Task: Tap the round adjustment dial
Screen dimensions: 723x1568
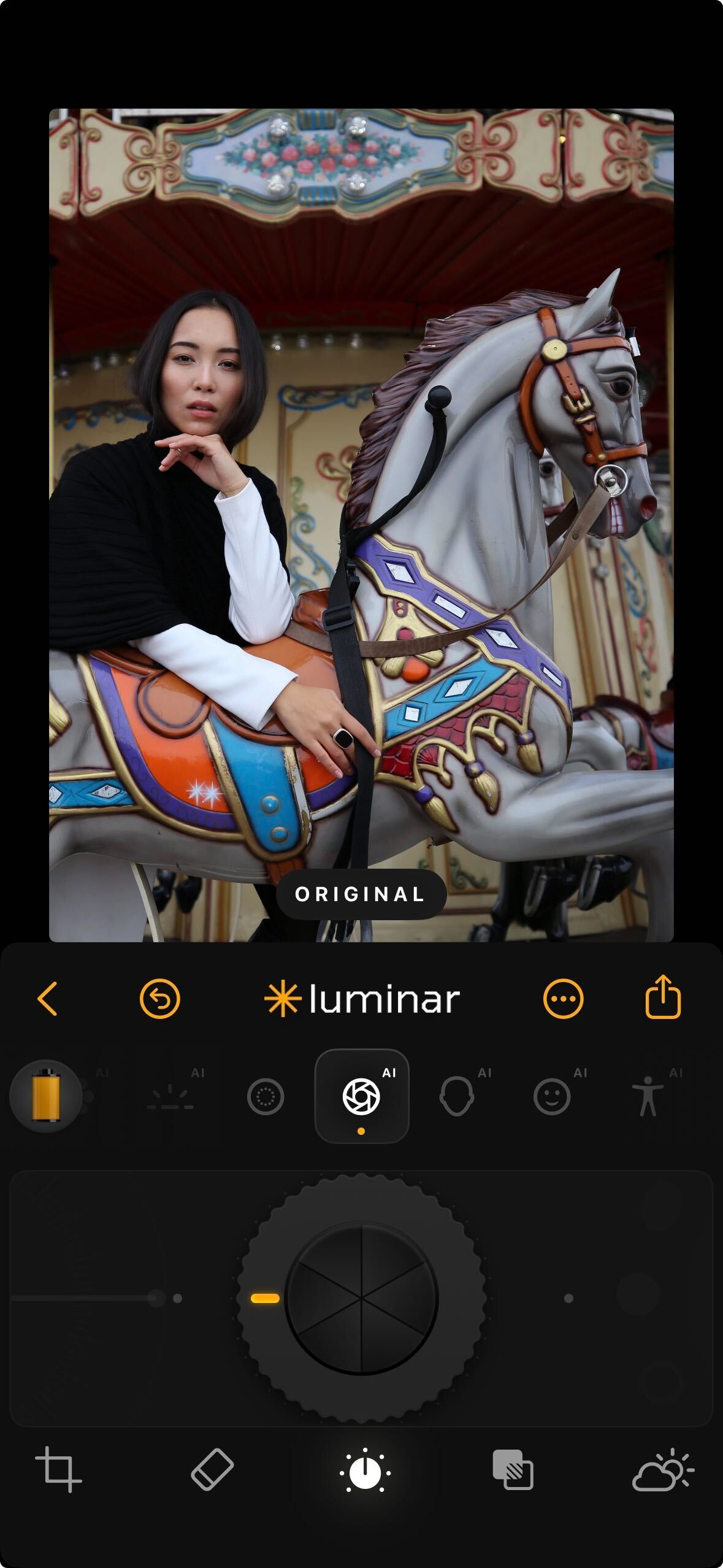Action: point(361,1298)
